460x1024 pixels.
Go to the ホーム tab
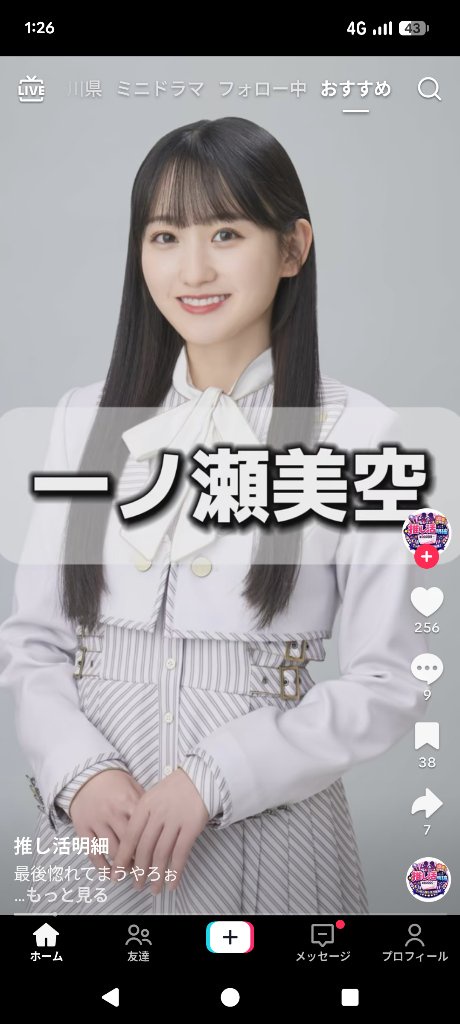coord(46,943)
